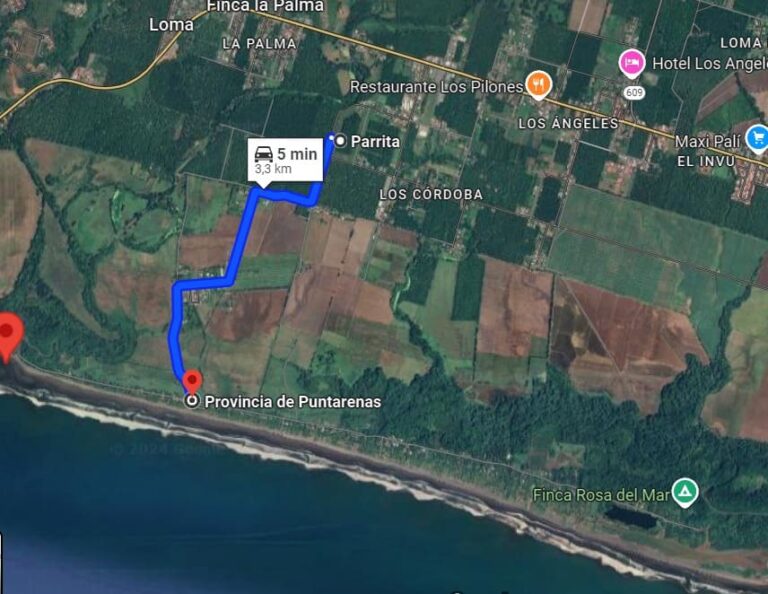The height and width of the screenshot is (594, 768).
Task: Select the Parrita starting point
Action: 340,141
